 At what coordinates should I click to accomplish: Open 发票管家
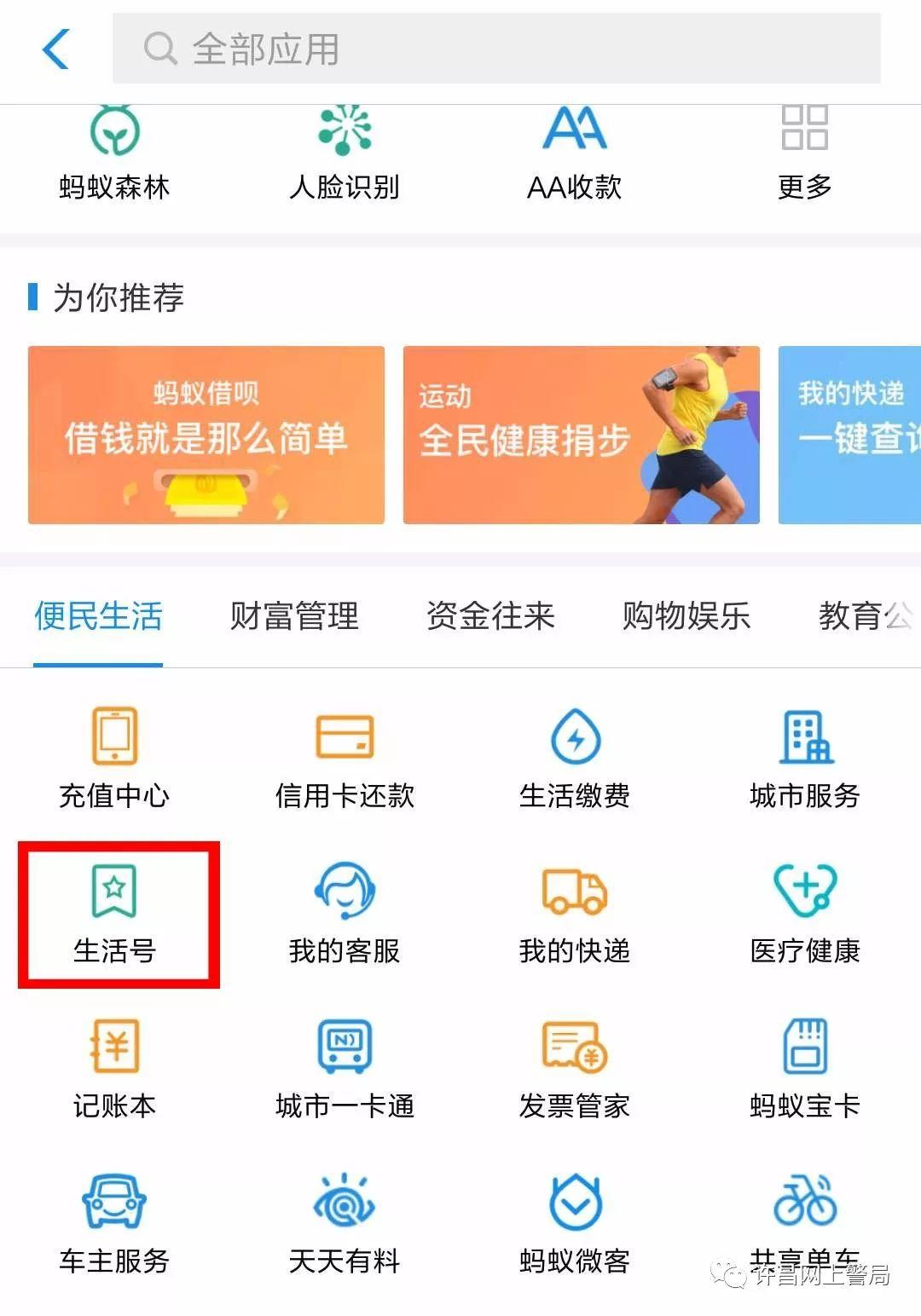[575, 1067]
